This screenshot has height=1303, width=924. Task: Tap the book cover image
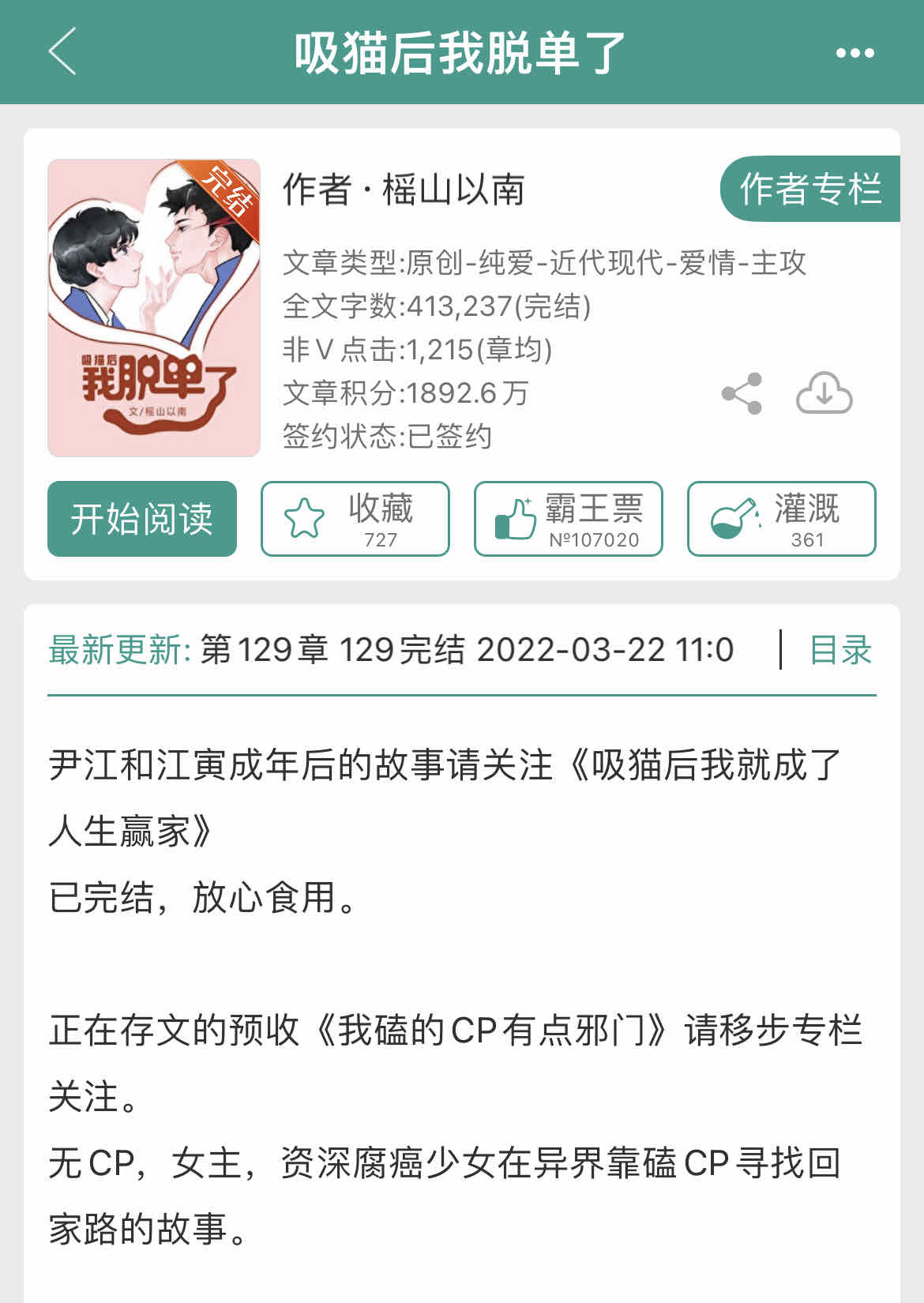coord(154,308)
